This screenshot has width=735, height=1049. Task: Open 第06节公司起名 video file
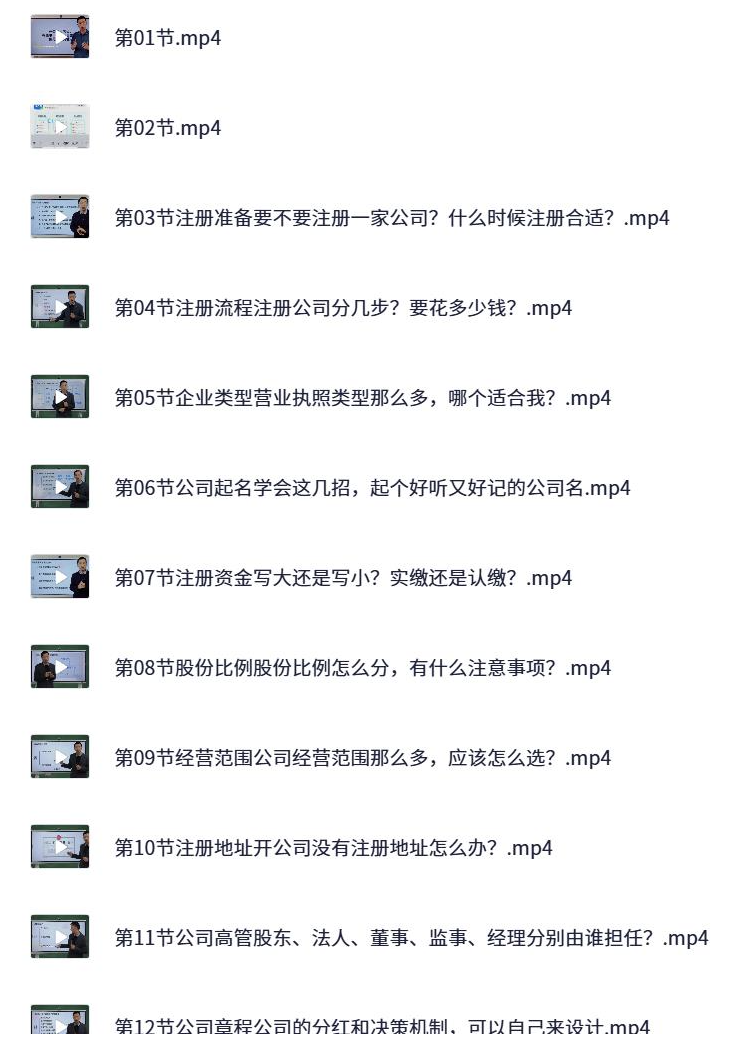pyautogui.click(x=372, y=488)
